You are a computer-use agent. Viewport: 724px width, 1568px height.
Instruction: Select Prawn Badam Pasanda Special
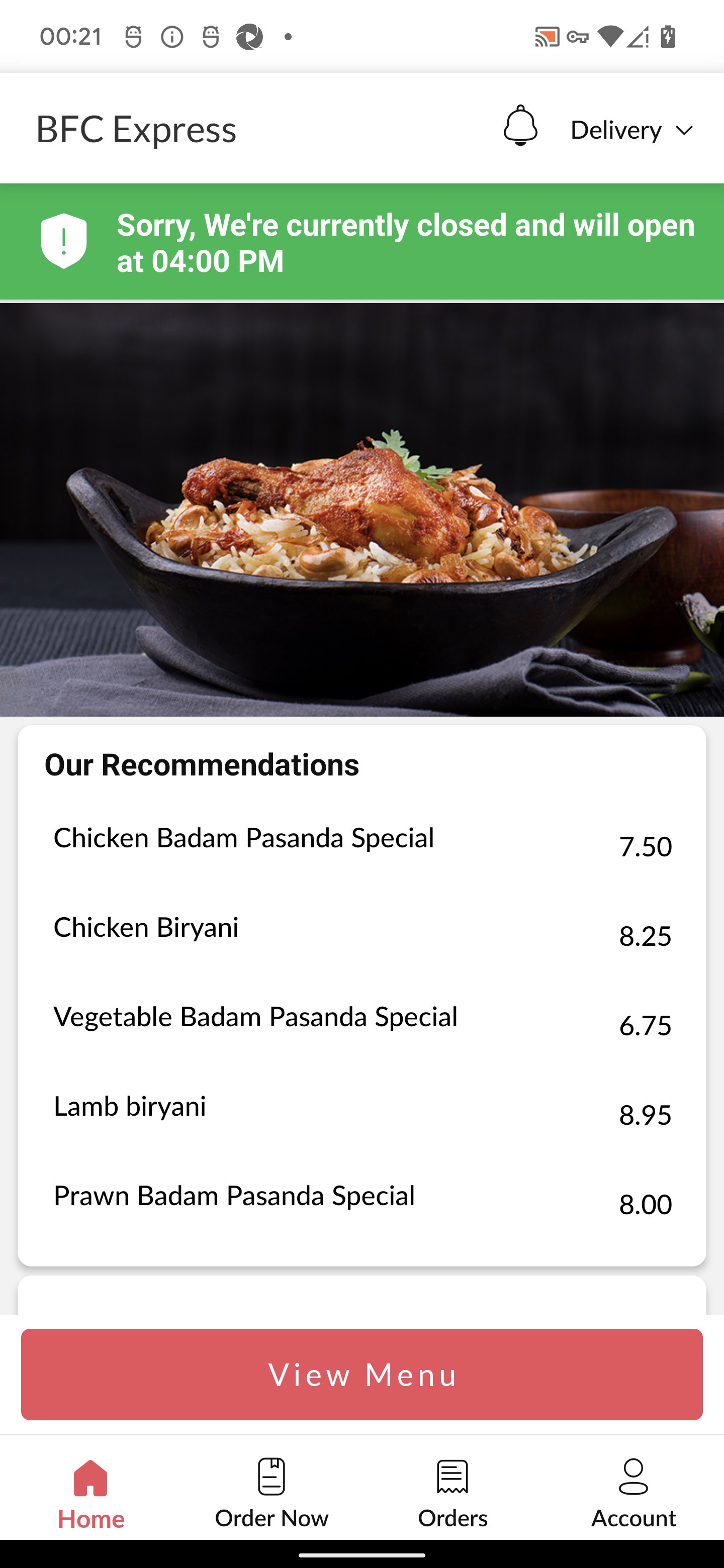pyautogui.click(x=234, y=1197)
